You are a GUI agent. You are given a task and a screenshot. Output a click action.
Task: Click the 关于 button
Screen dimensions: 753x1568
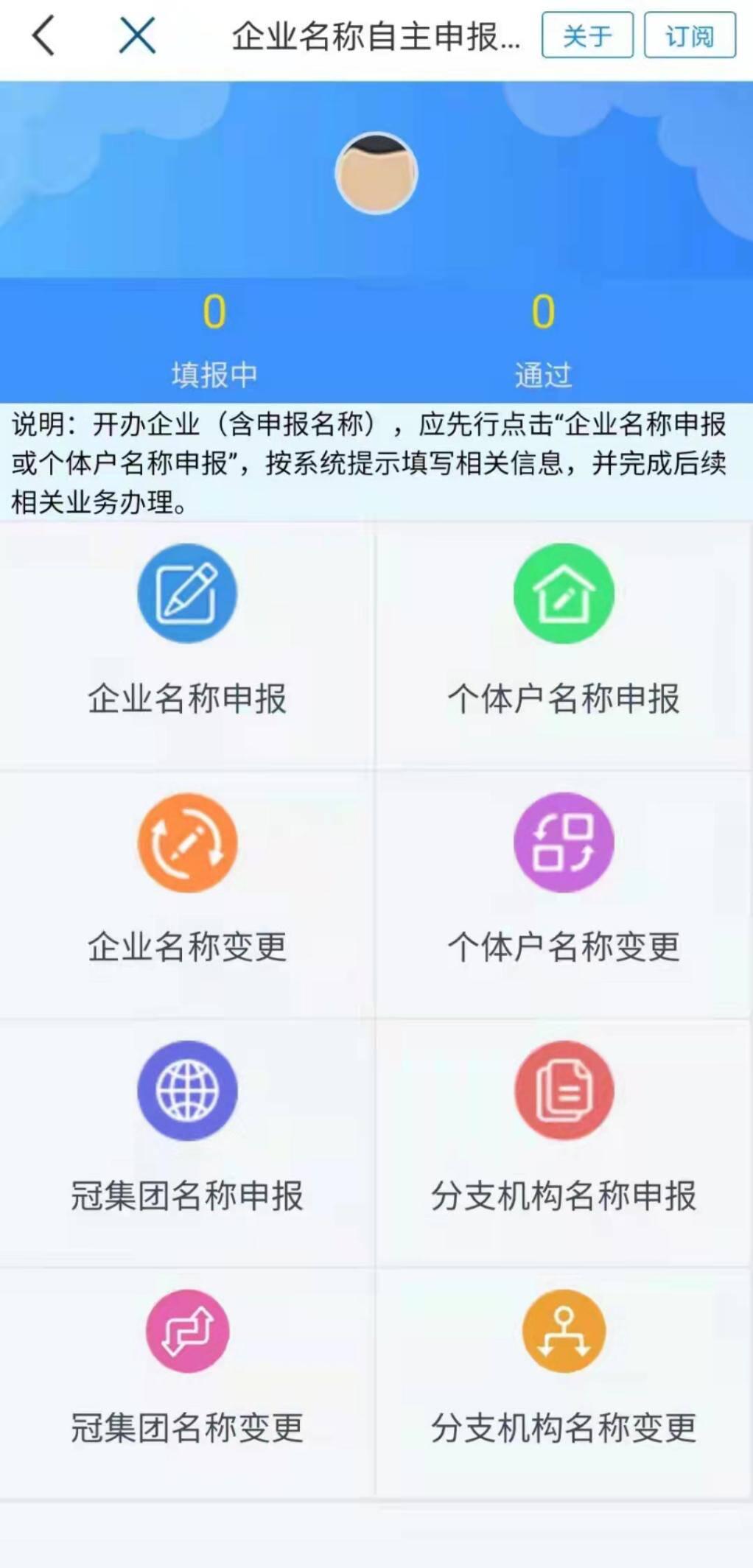[x=588, y=36]
